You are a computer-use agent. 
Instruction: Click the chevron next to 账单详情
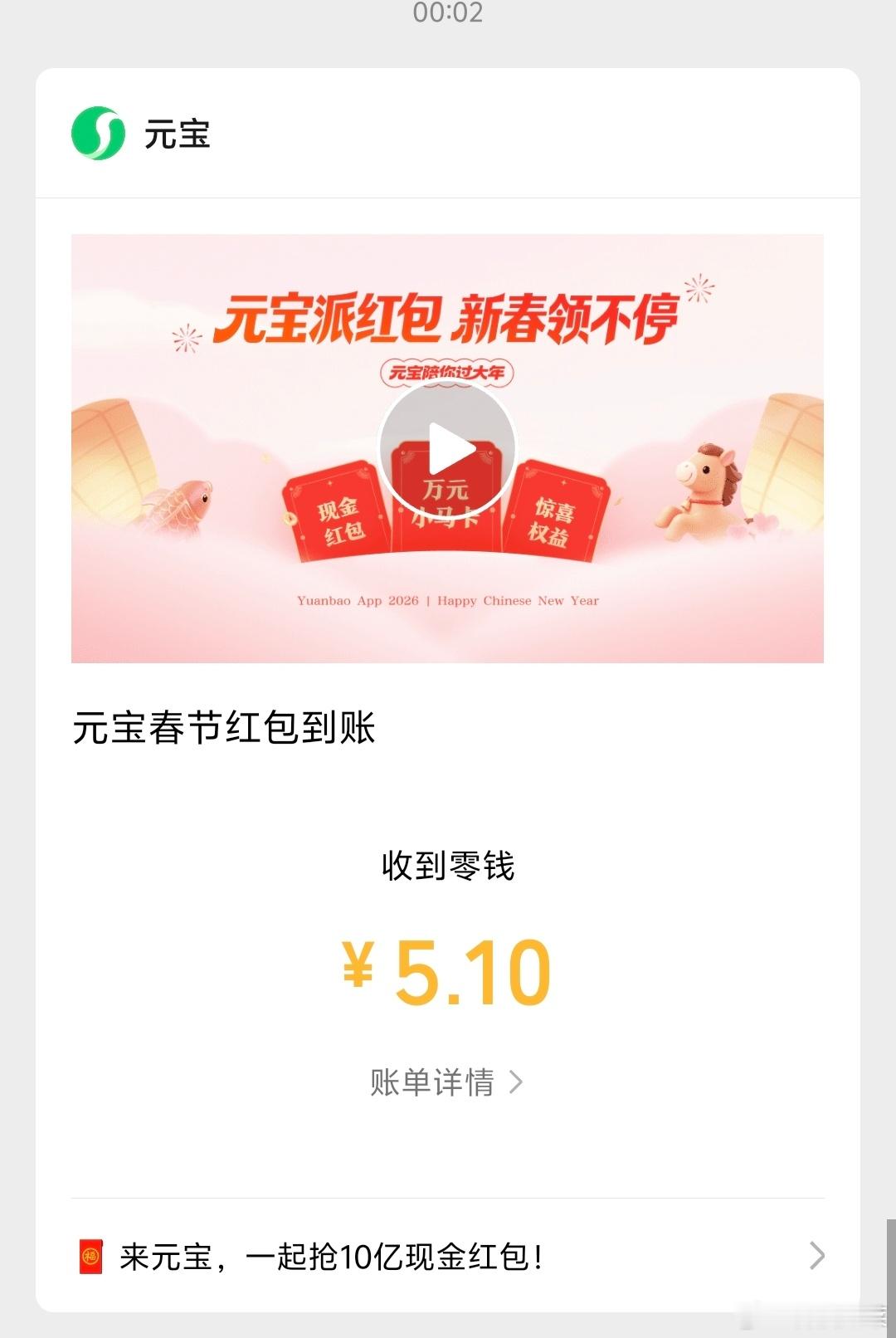pos(519,1081)
